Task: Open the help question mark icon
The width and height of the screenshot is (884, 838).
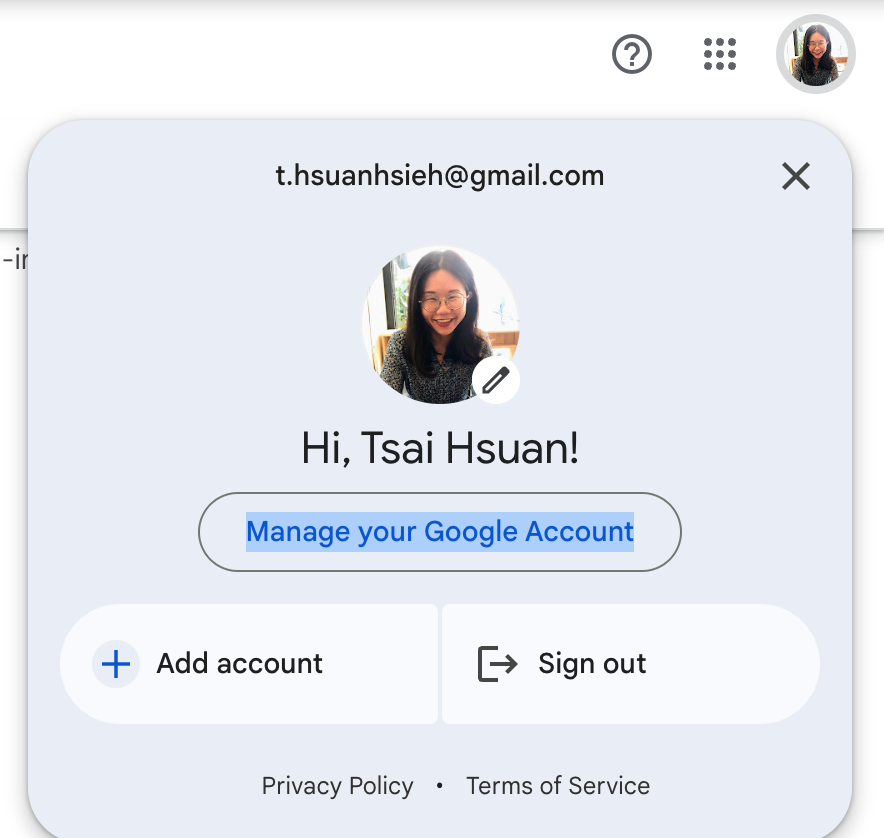Action: pos(632,54)
